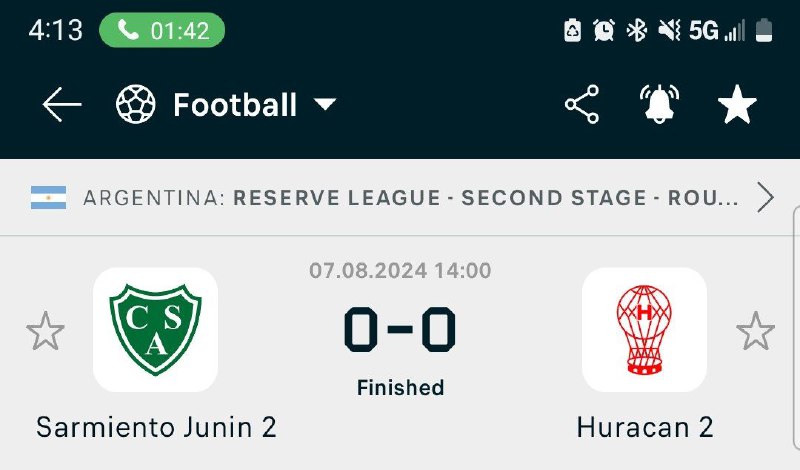This screenshot has width=800, height=470.
Task: Share this match
Action: point(582,104)
